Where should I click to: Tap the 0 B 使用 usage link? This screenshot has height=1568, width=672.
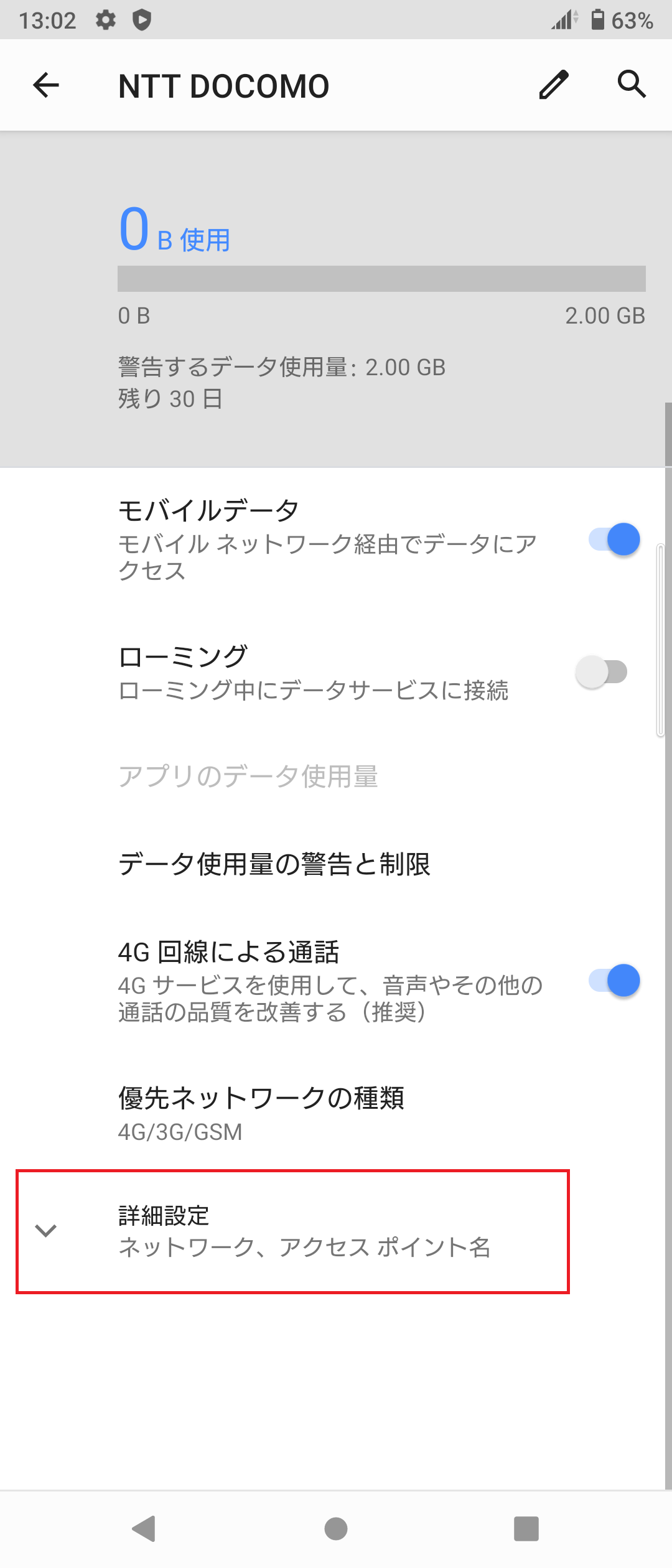pos(173,230)
